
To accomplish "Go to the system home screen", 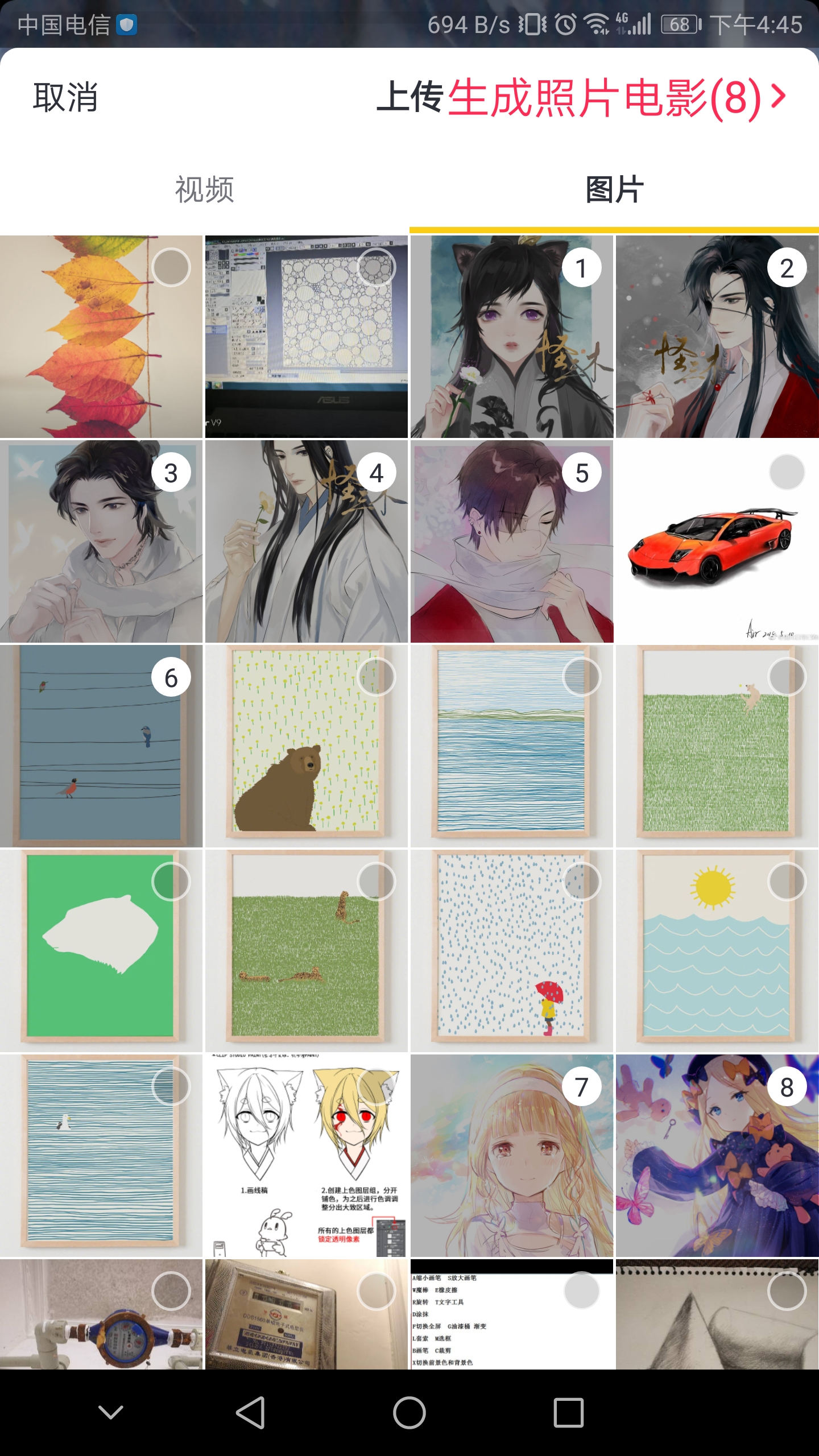I will click(x=409, y=1413).
